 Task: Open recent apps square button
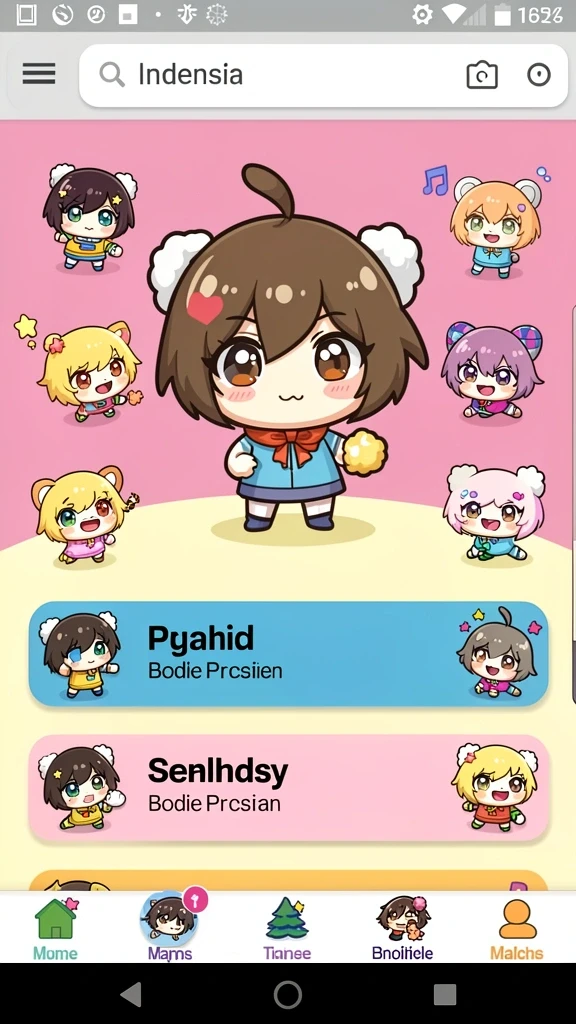pyautogui.click(x=445, y=995)
